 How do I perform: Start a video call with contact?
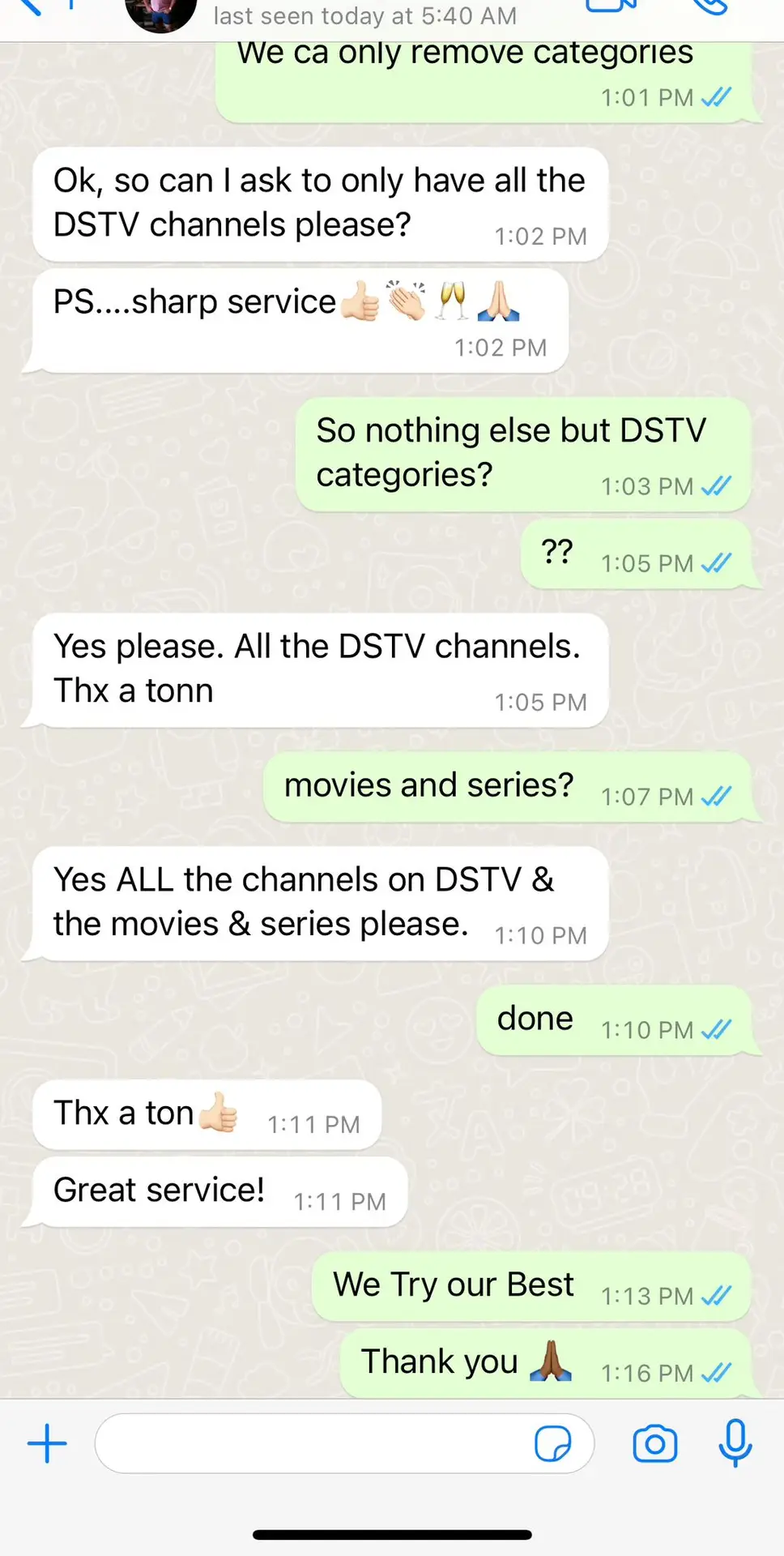(611, 6)
